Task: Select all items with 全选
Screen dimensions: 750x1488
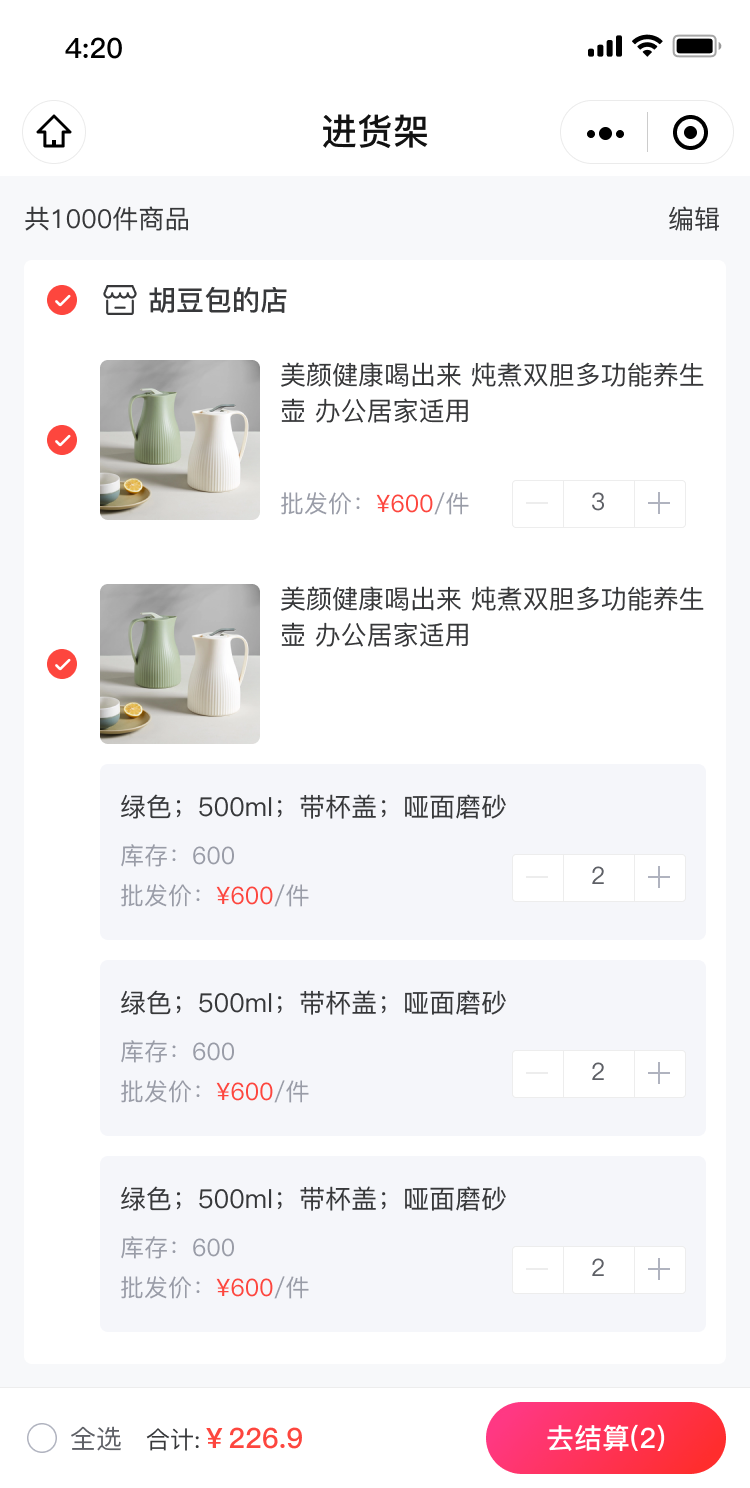Action: click(x=42, y=1438)
